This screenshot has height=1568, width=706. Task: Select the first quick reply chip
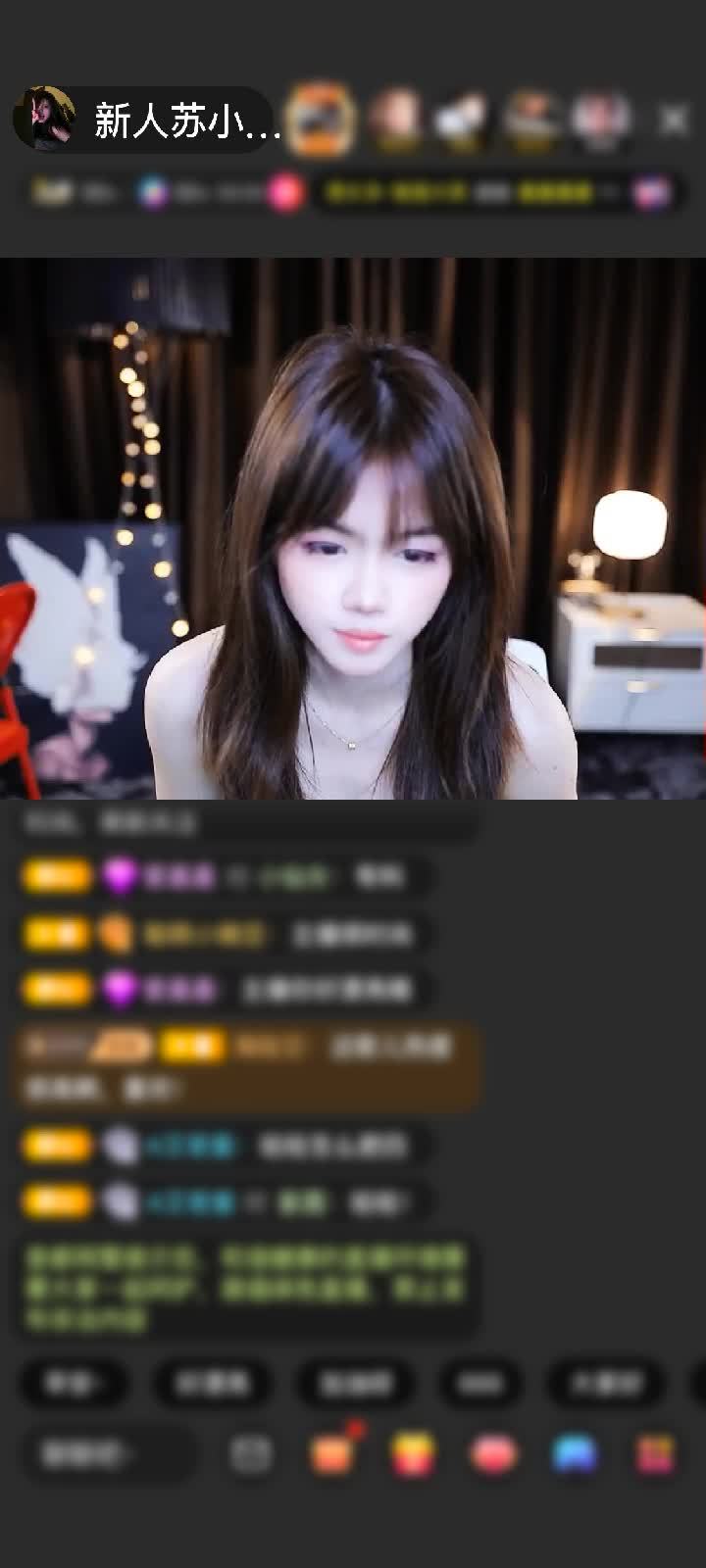75,1383
